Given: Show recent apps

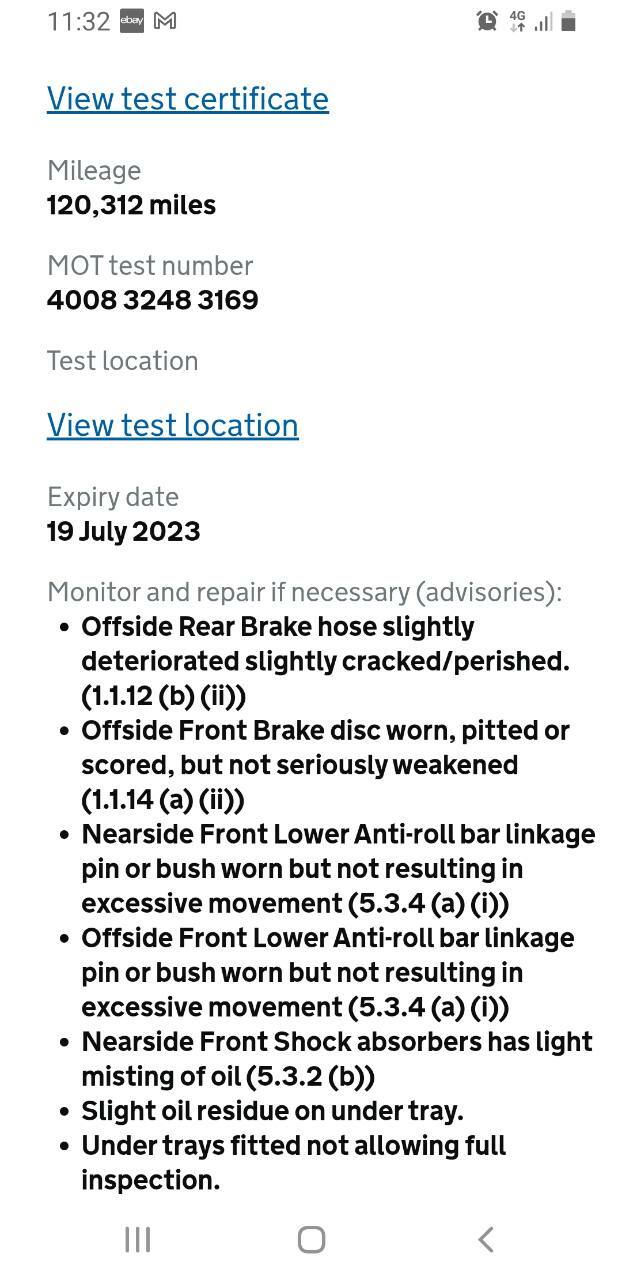Looking at the screenshot, I should [x=137, y=1240].
